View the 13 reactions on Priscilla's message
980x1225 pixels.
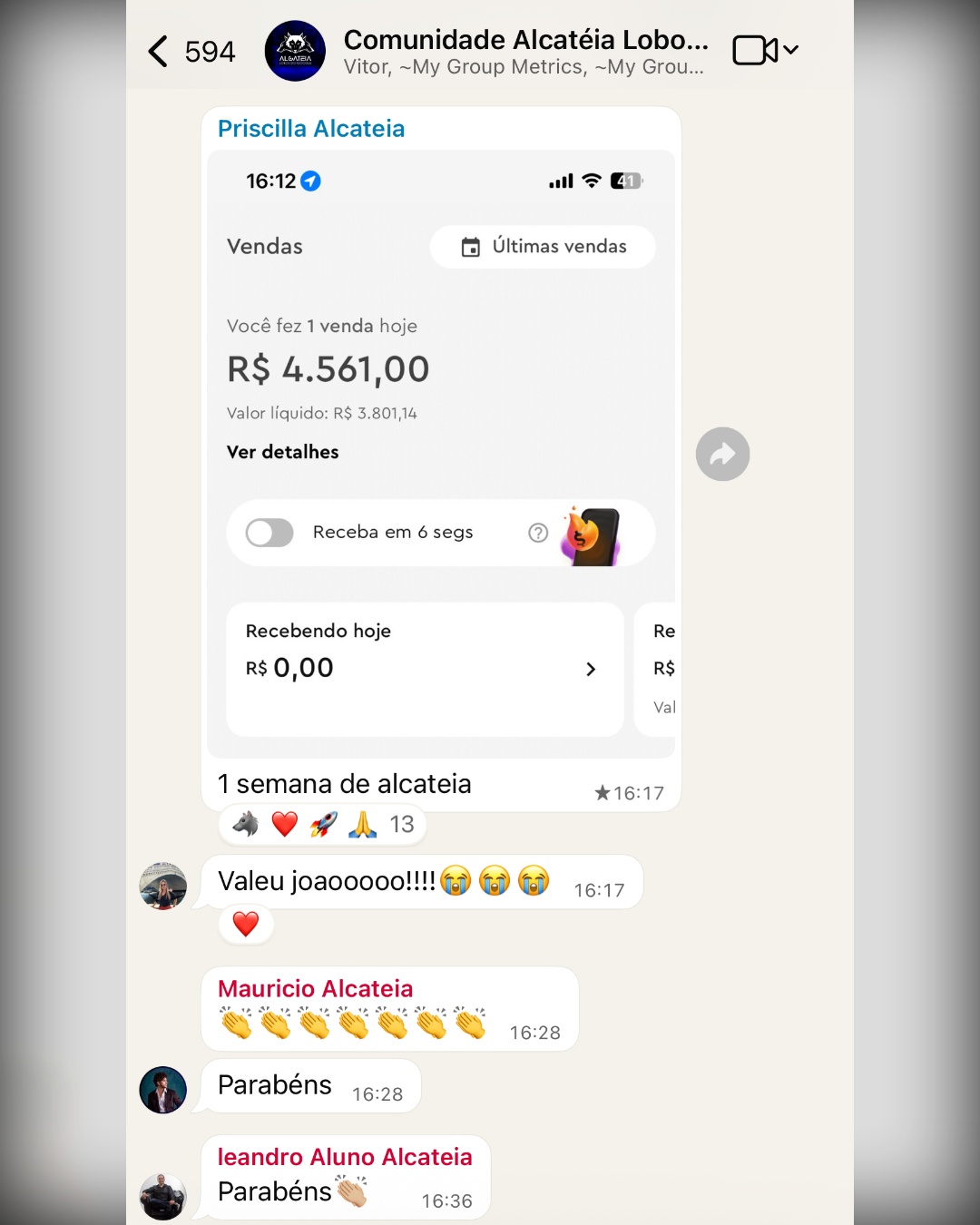point(323,824)
